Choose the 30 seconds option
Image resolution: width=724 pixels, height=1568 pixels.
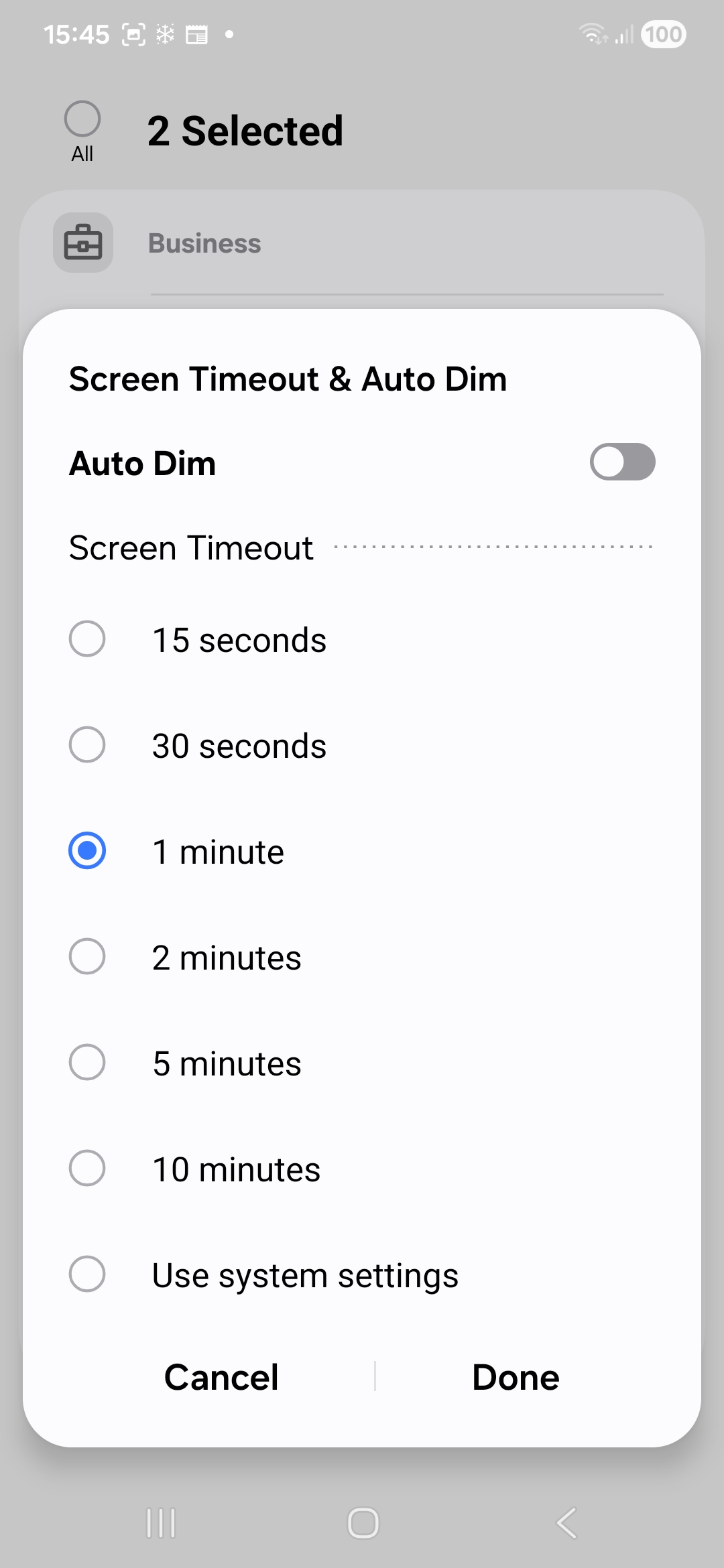(87, 745)
